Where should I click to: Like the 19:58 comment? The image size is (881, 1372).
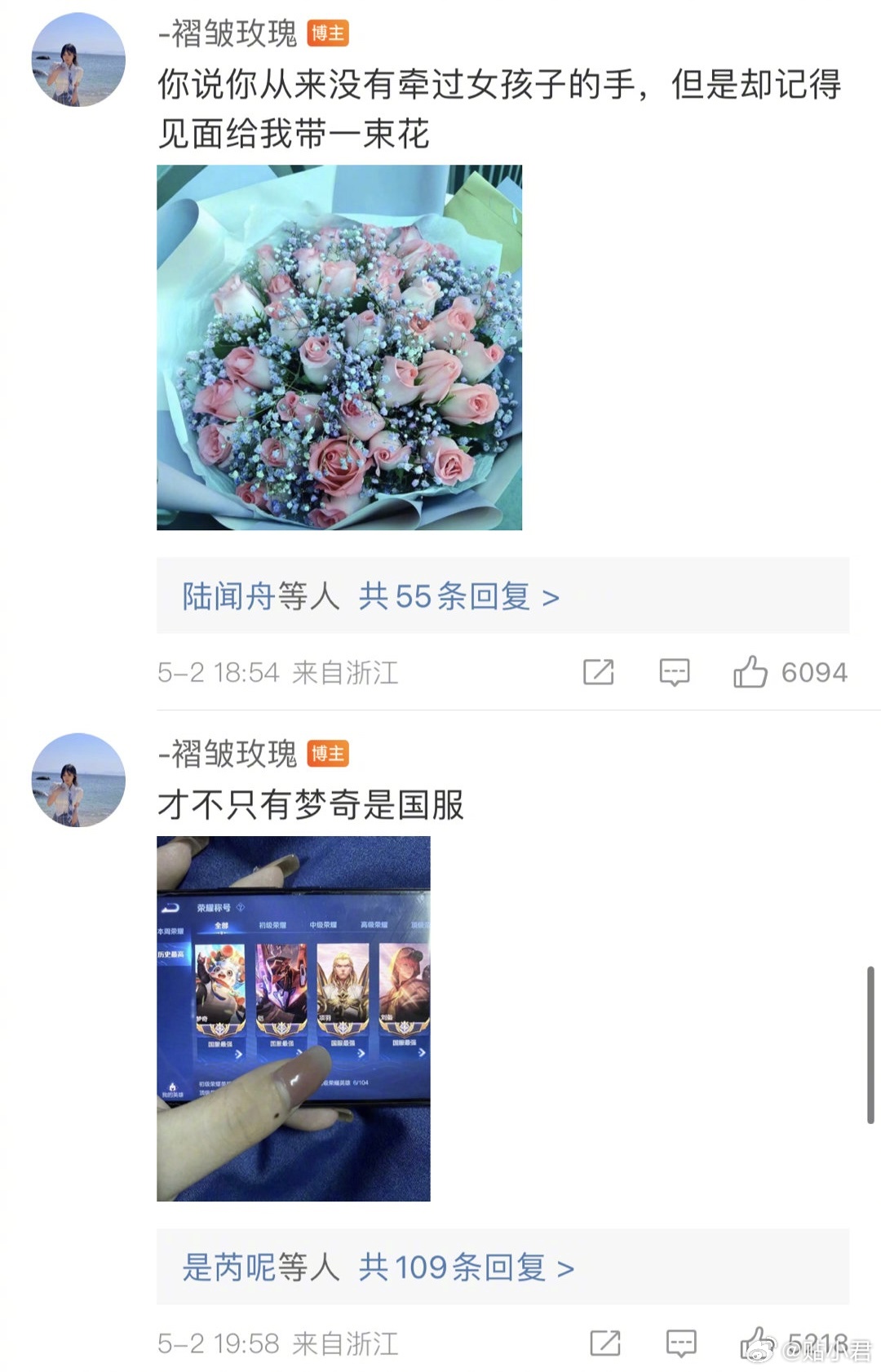pyautogui.click(x=756, y=1341)
